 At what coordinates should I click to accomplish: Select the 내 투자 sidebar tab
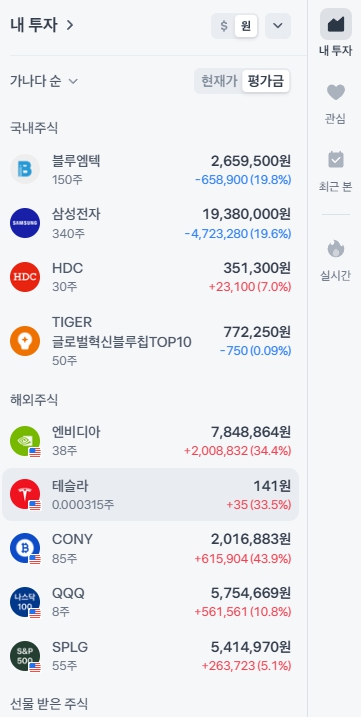point(335,33)
